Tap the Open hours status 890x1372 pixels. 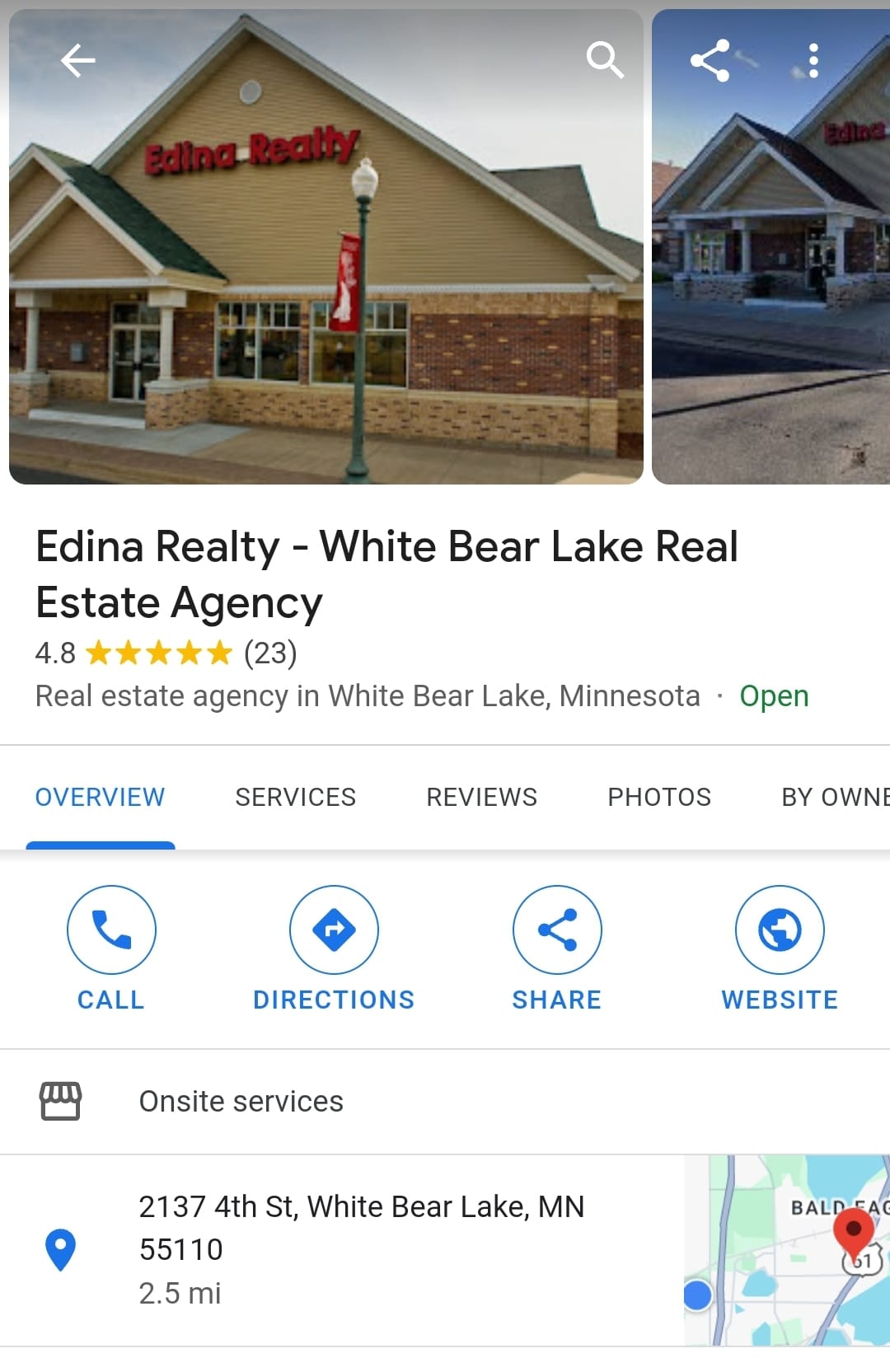(x=774, y=696)
